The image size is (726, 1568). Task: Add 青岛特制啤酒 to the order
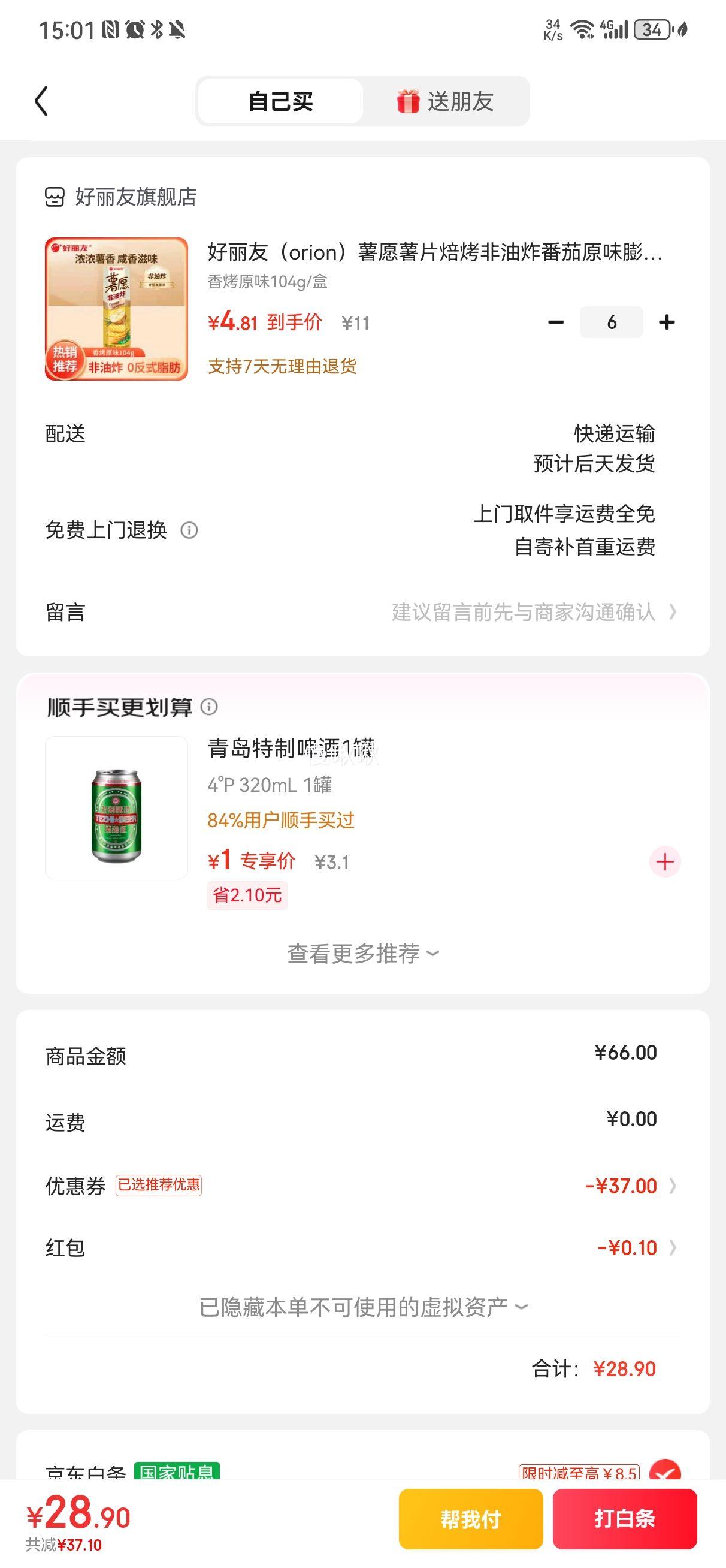[664, 861]
